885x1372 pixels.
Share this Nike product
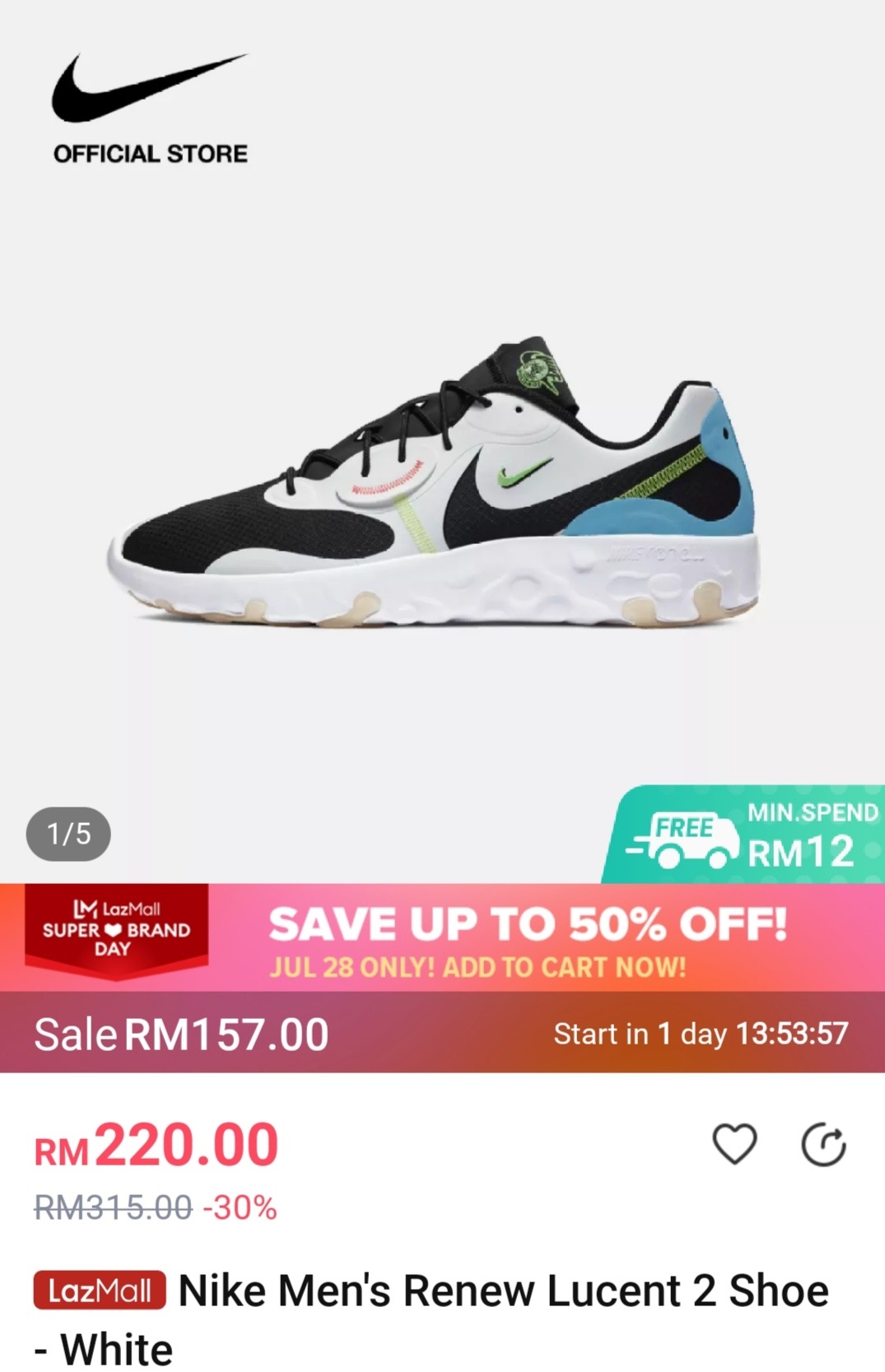823,1145
